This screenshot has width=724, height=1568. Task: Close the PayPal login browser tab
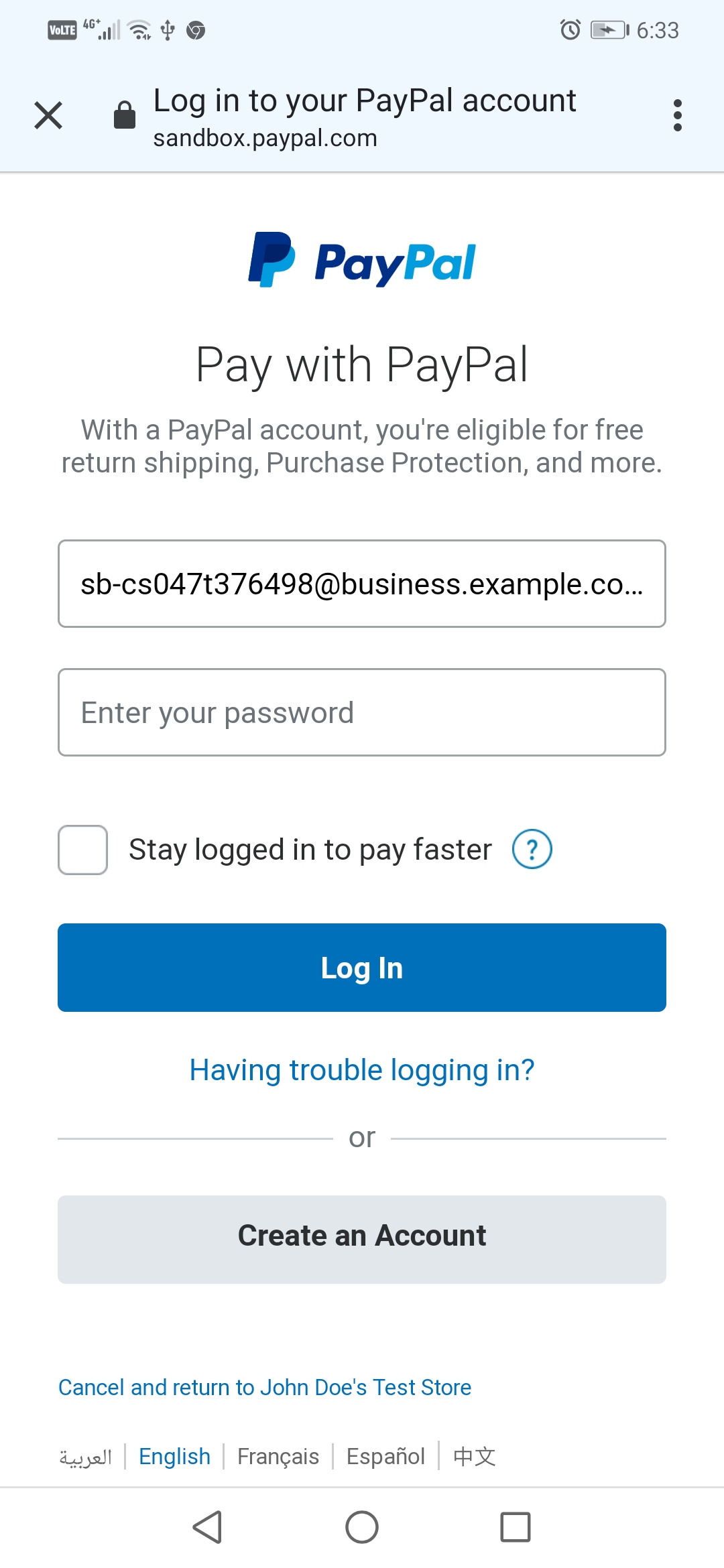pyautogui.click(x=48, y=115)
